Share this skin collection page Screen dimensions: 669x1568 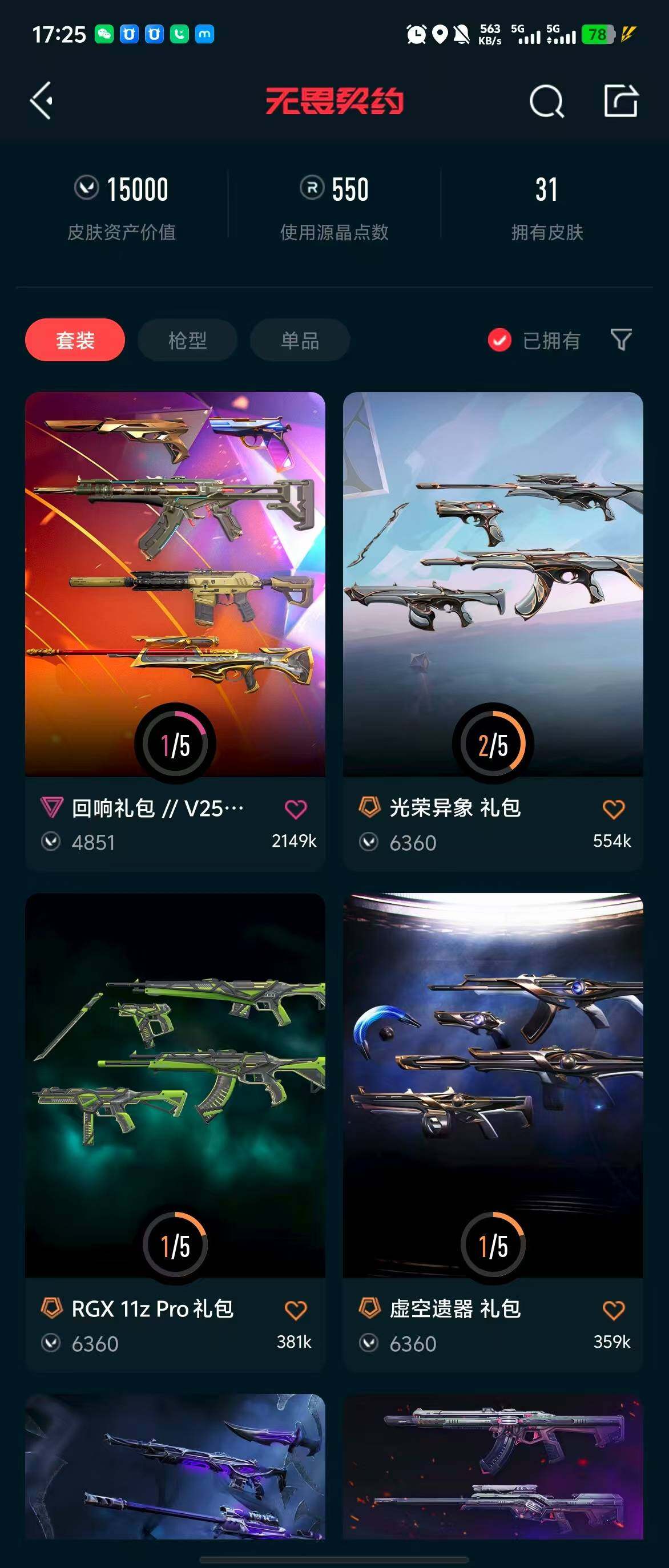click(x=620, y=100)
